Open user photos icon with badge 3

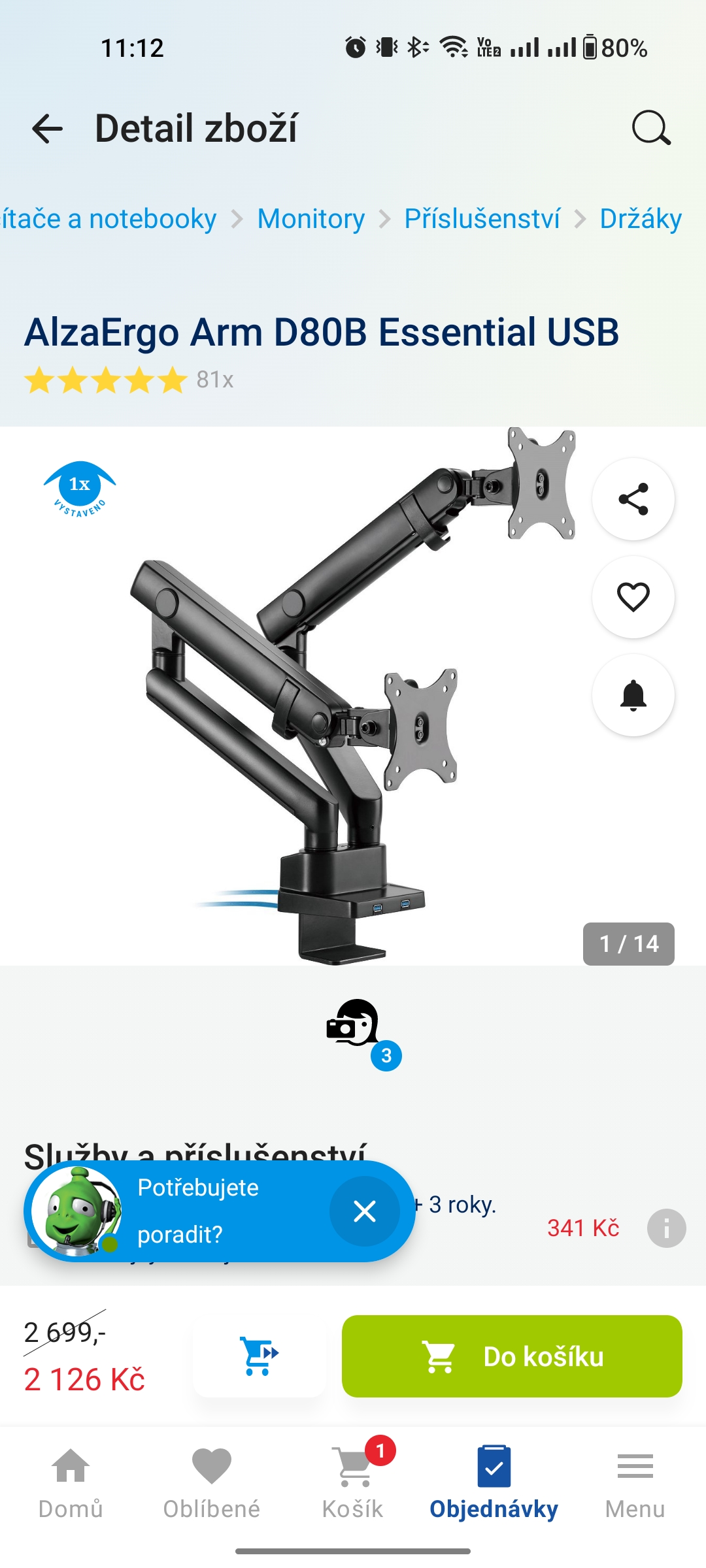tap(356, 1026)
